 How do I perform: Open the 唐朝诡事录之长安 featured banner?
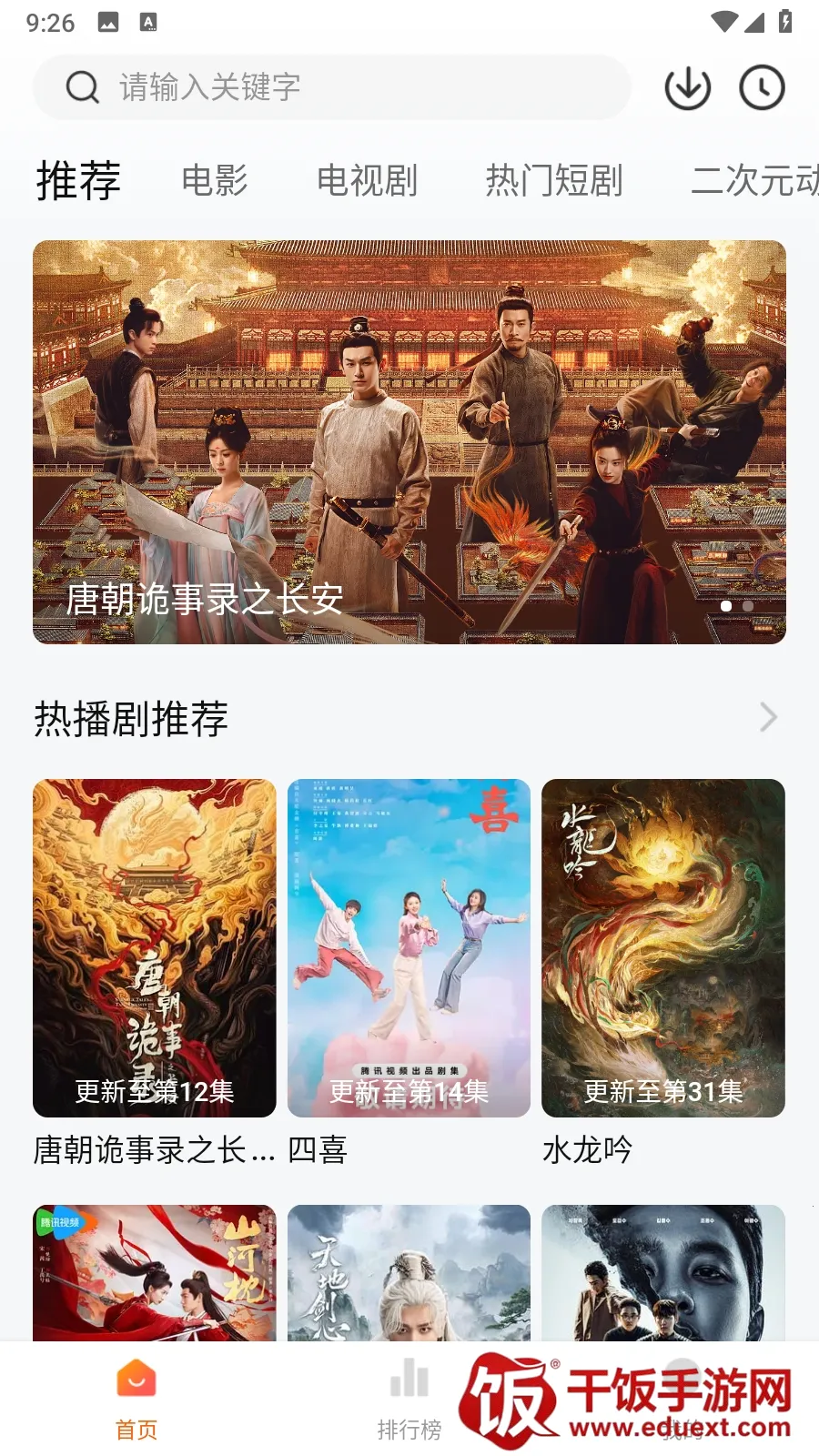pos(409,442)
